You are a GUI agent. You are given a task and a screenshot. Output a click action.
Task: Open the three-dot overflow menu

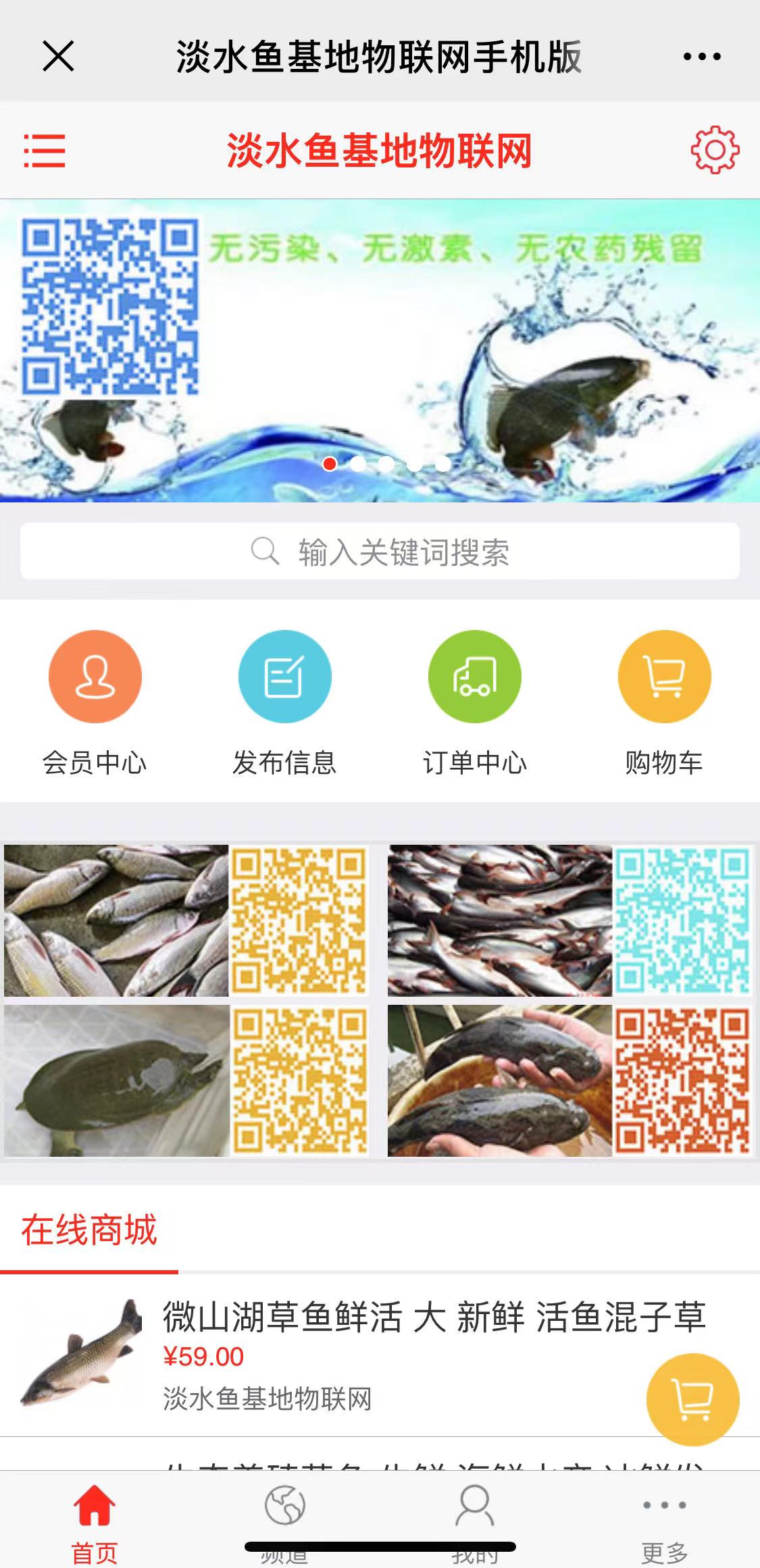[x=702, y=57]
